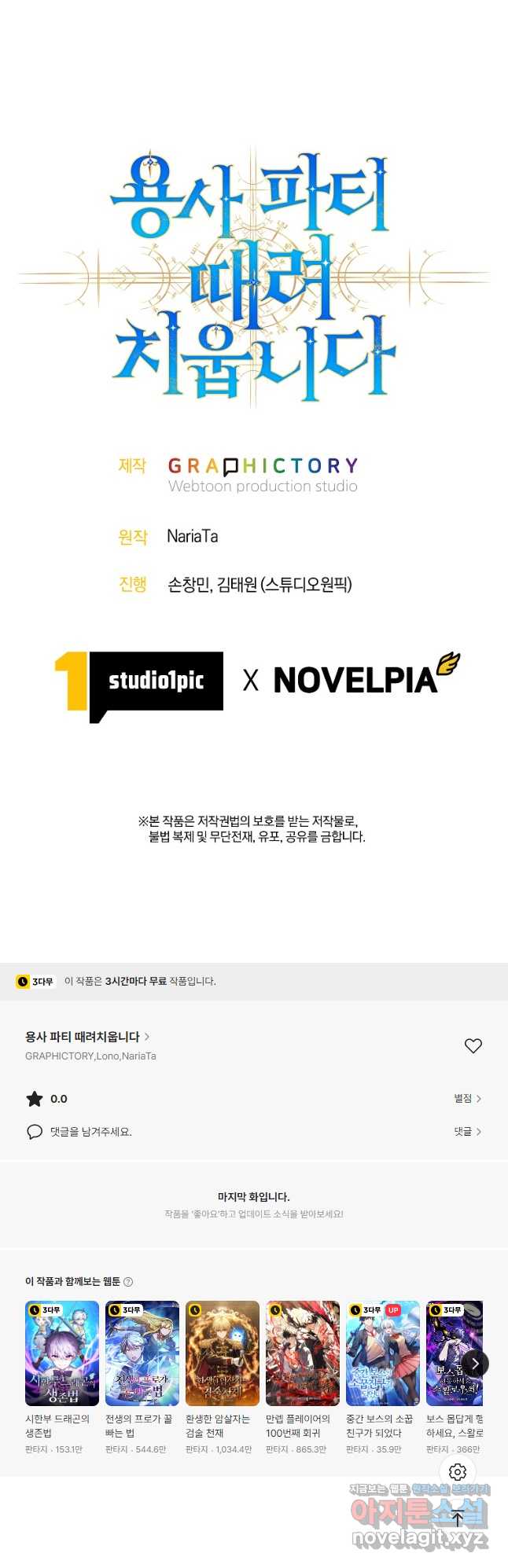
Task: Open the viewer settings gear
Action: tap(458, 1471)
